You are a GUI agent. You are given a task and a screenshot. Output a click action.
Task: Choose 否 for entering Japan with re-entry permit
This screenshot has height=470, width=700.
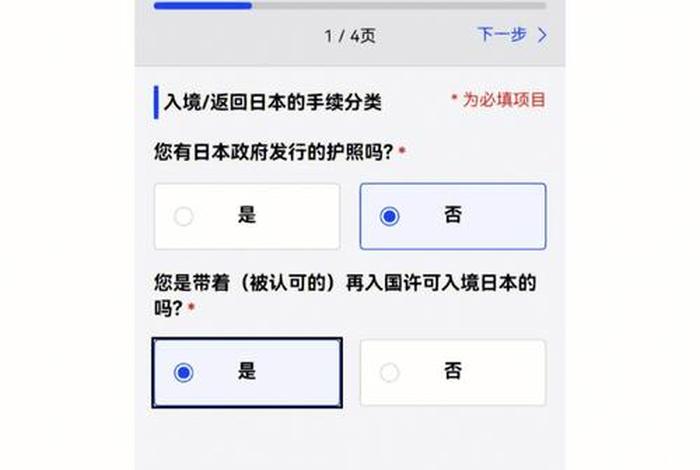453,372
